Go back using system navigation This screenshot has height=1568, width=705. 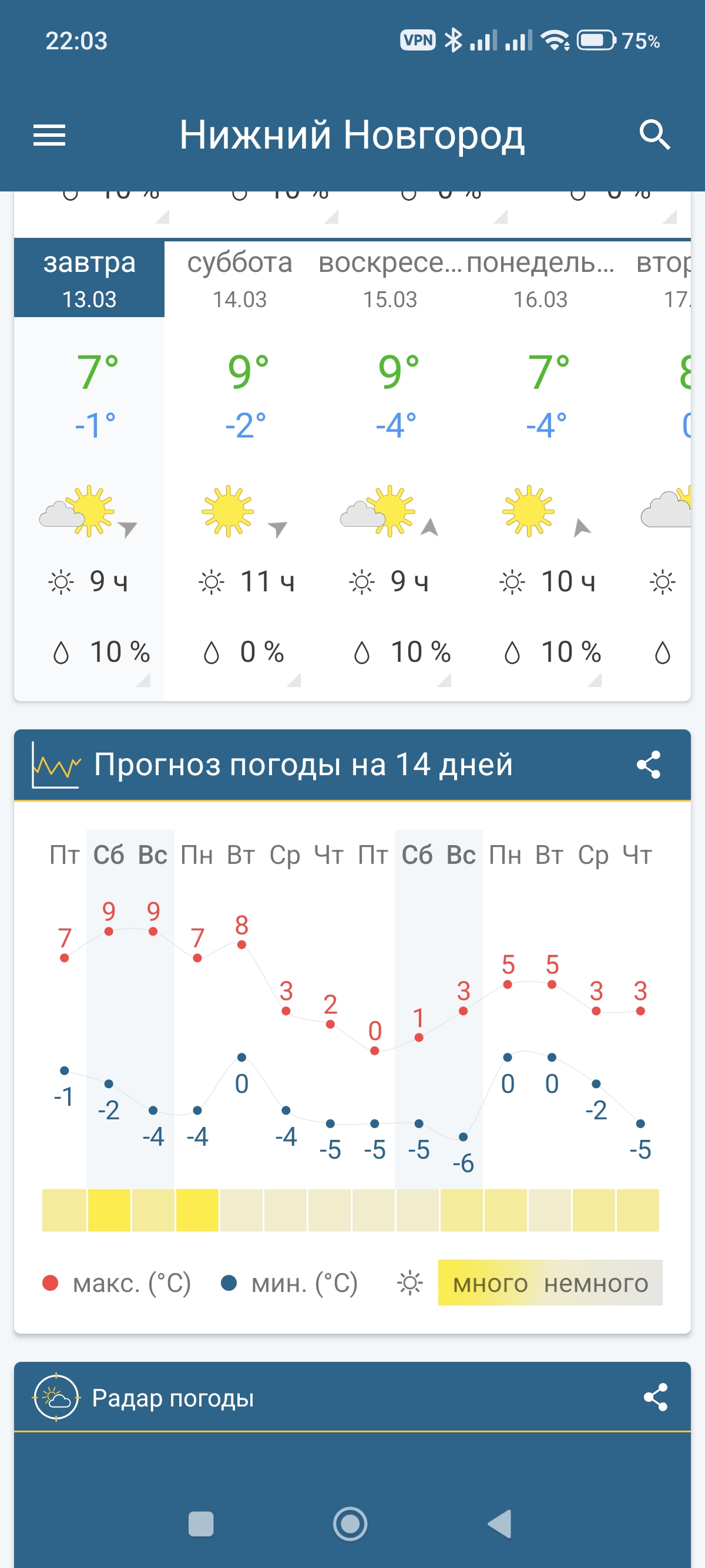tap(501, 1523)
